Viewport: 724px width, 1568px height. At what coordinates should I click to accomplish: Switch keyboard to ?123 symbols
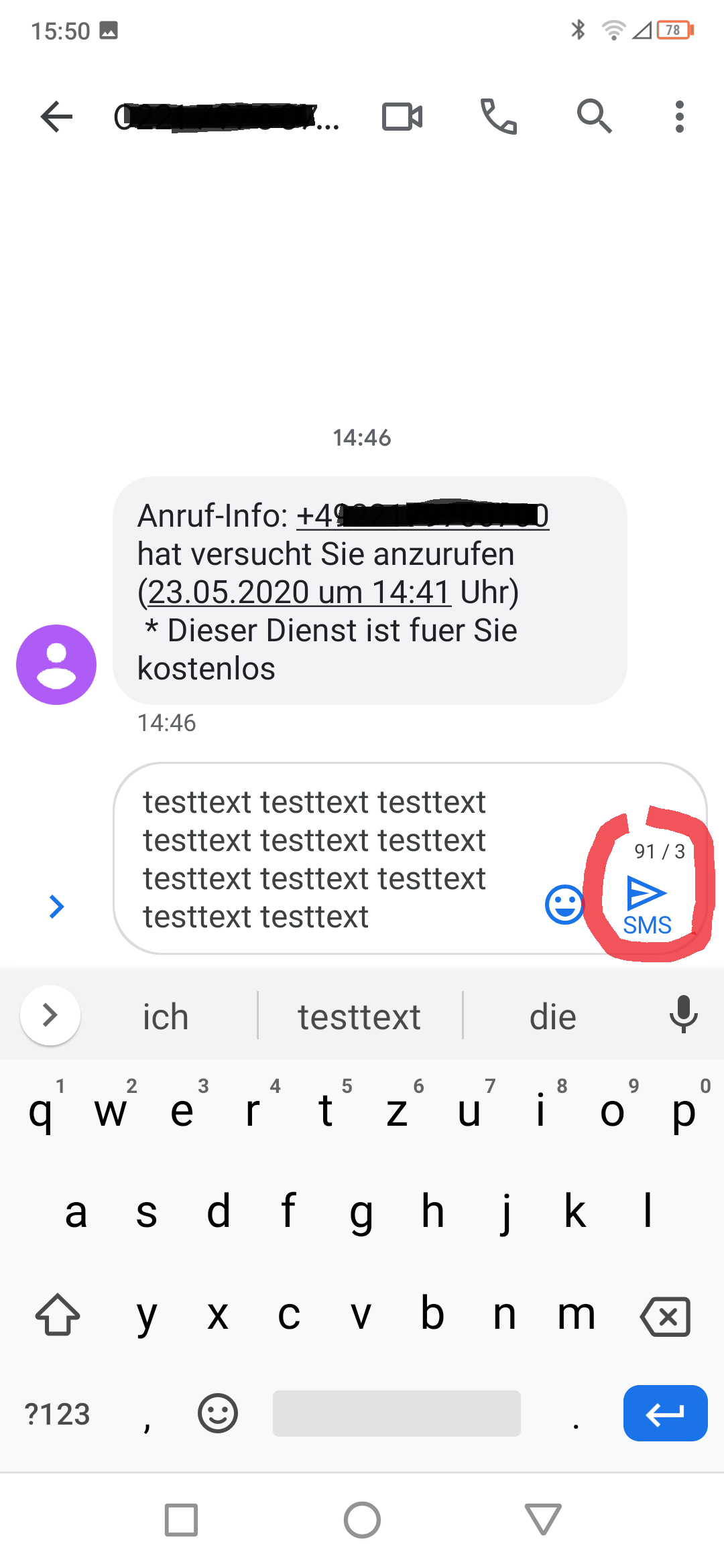[x=57, y=1414]
